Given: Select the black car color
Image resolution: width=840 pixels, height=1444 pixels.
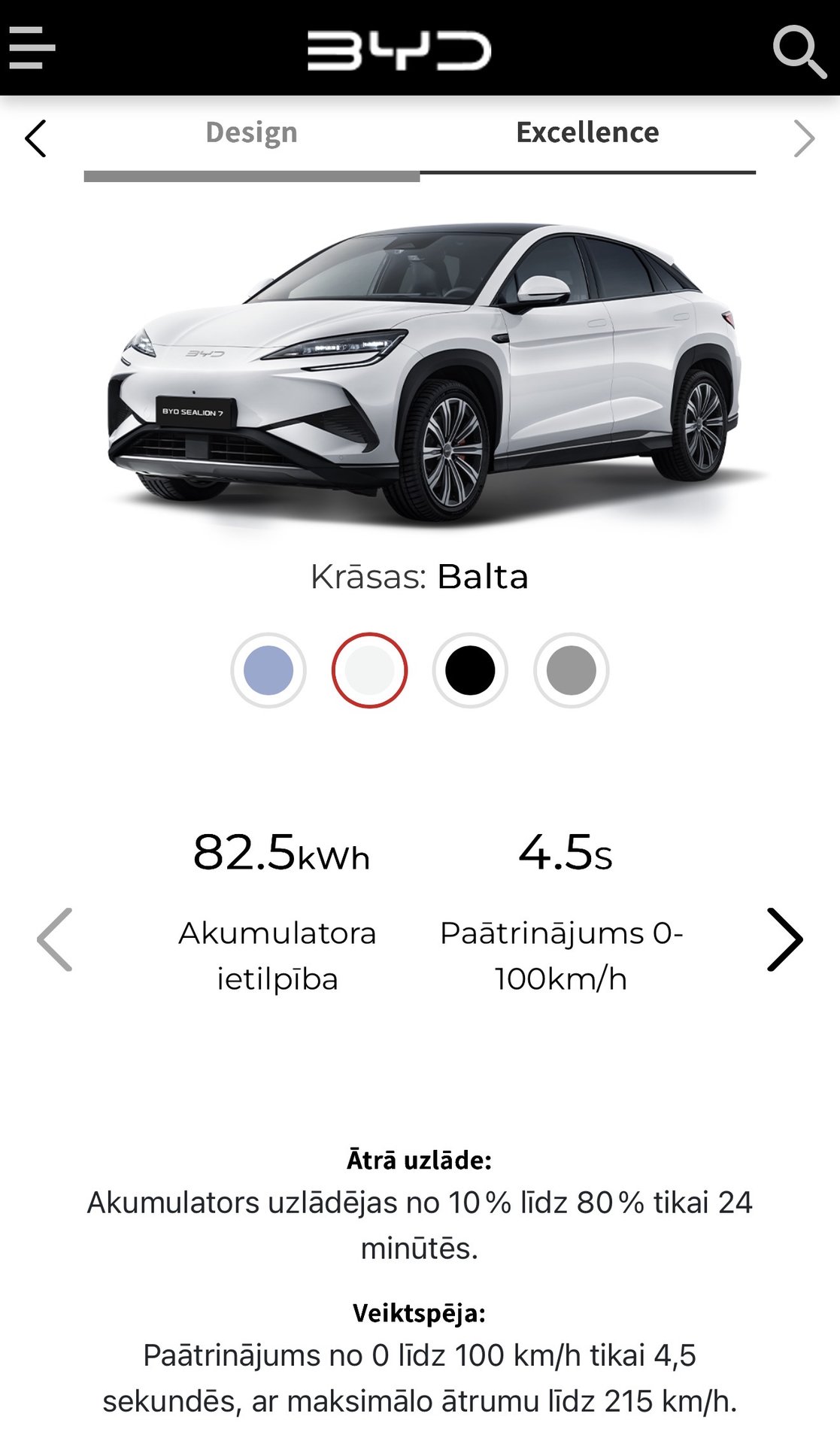Looking at the screenshot, I should coord(470,670).
